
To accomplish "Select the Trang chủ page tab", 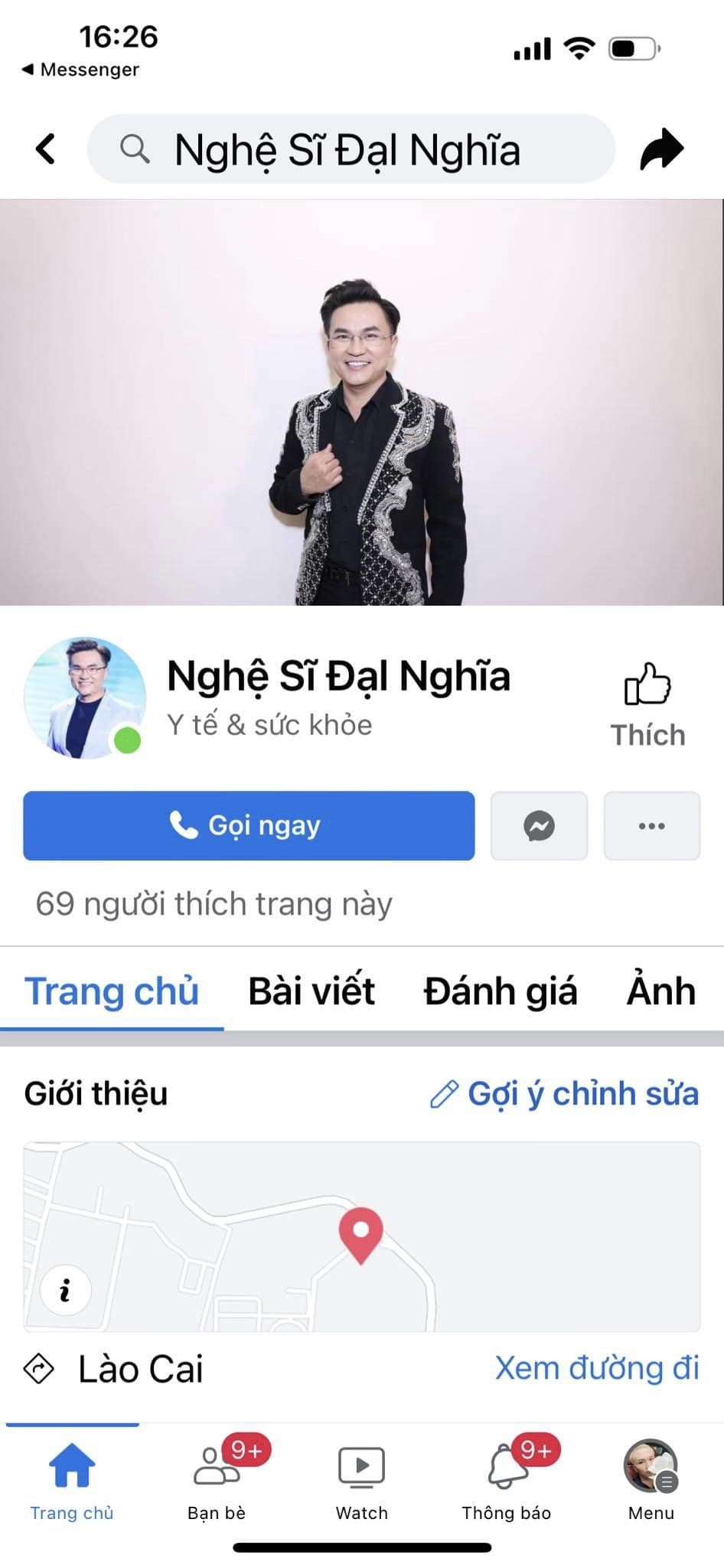I will [x=112, y=991].
